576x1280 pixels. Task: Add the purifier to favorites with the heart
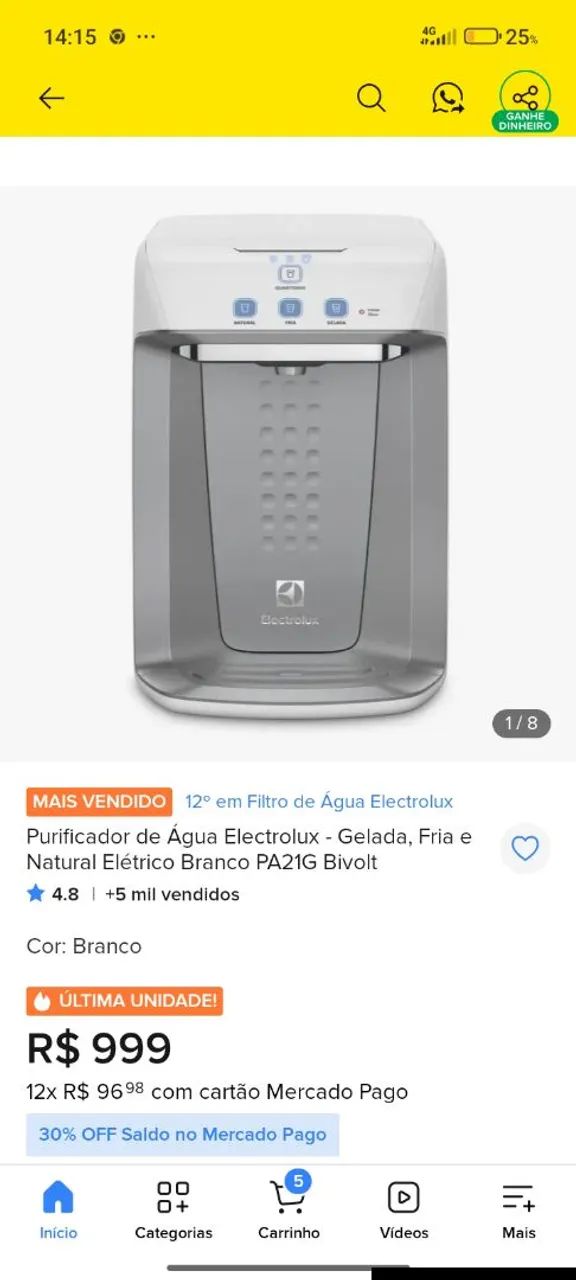525,849
